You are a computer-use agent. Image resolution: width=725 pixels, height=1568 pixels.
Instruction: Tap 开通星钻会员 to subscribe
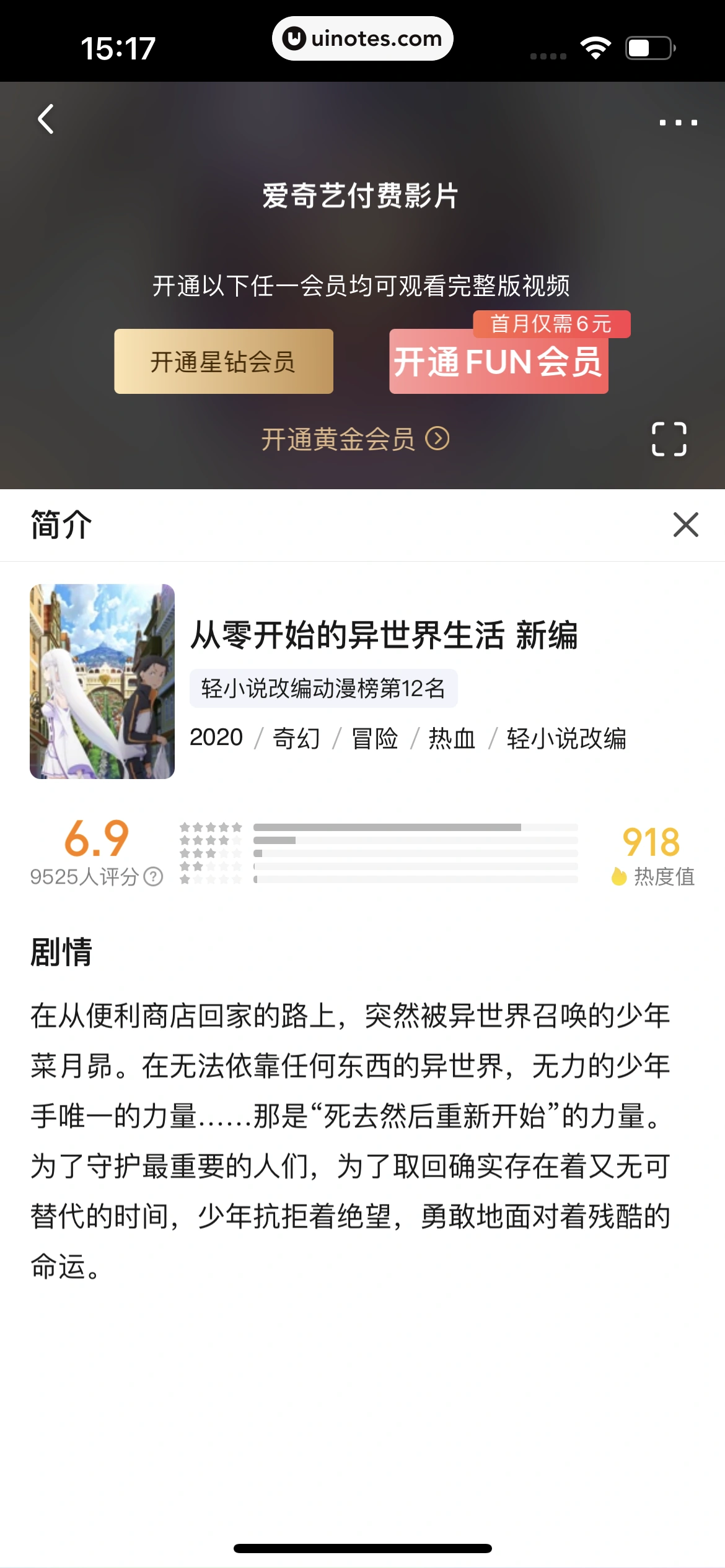click(x=224, y=360)
